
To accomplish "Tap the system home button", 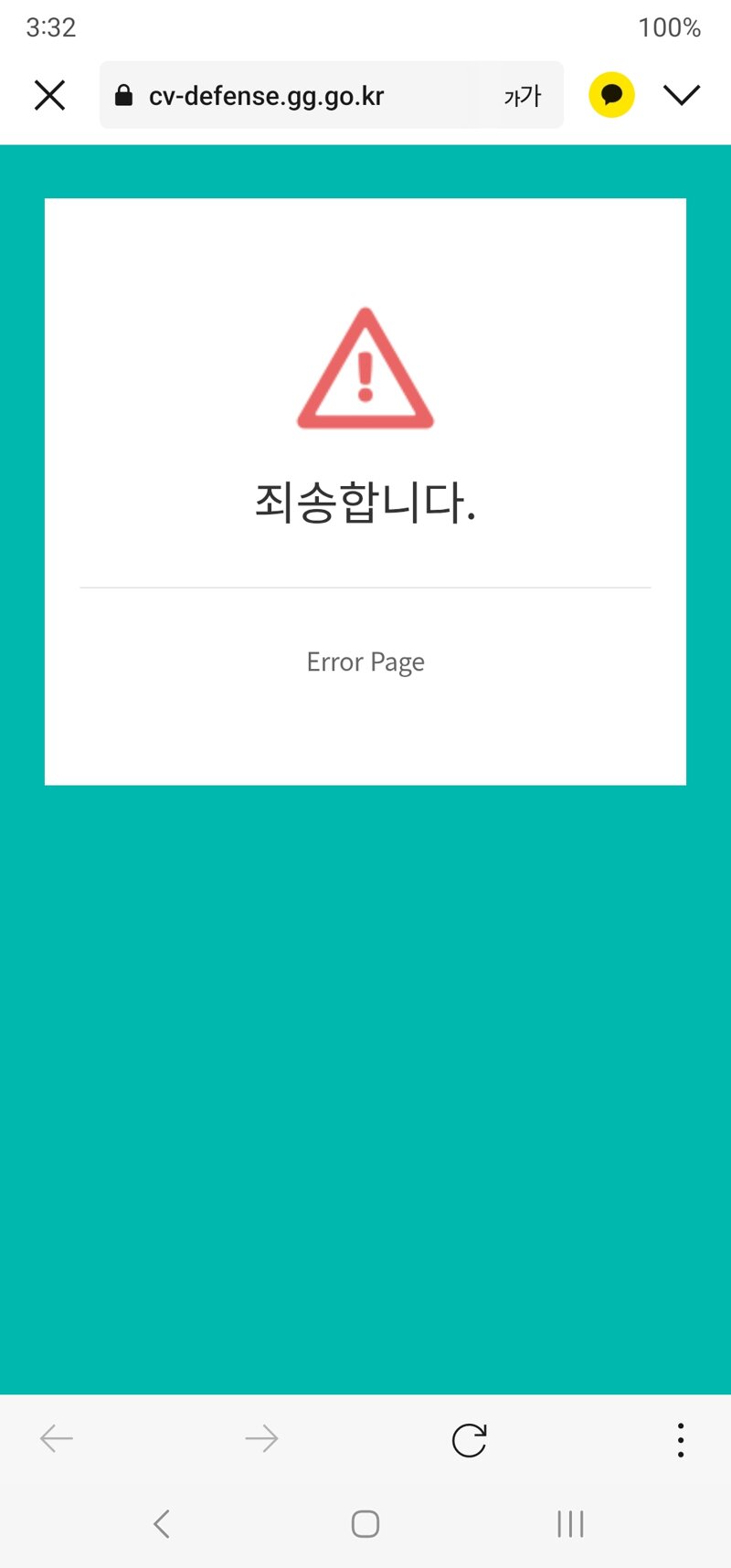I will 365,1523.
